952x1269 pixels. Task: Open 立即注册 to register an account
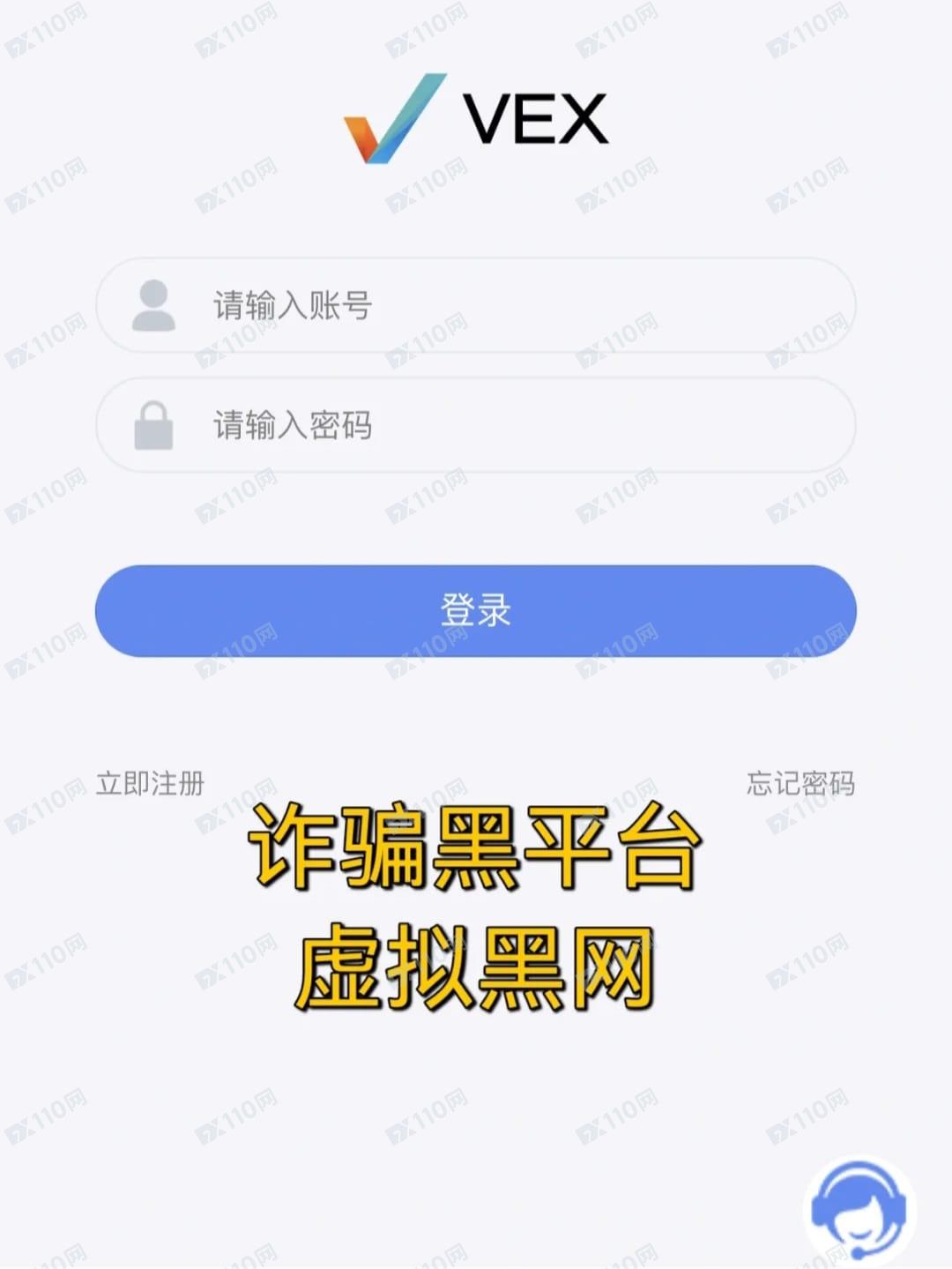pos(150,783)
